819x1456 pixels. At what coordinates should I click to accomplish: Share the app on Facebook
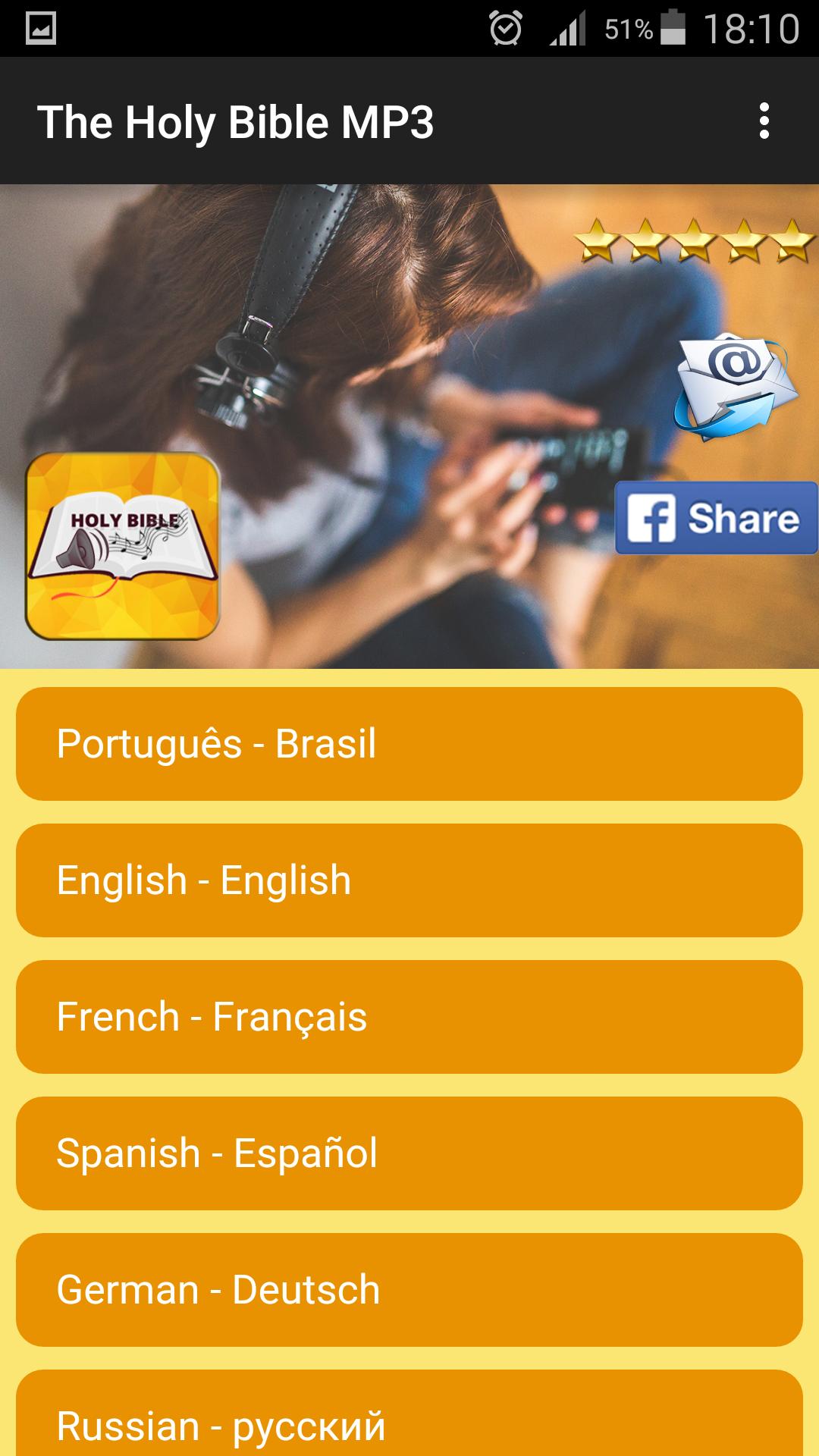716,518
